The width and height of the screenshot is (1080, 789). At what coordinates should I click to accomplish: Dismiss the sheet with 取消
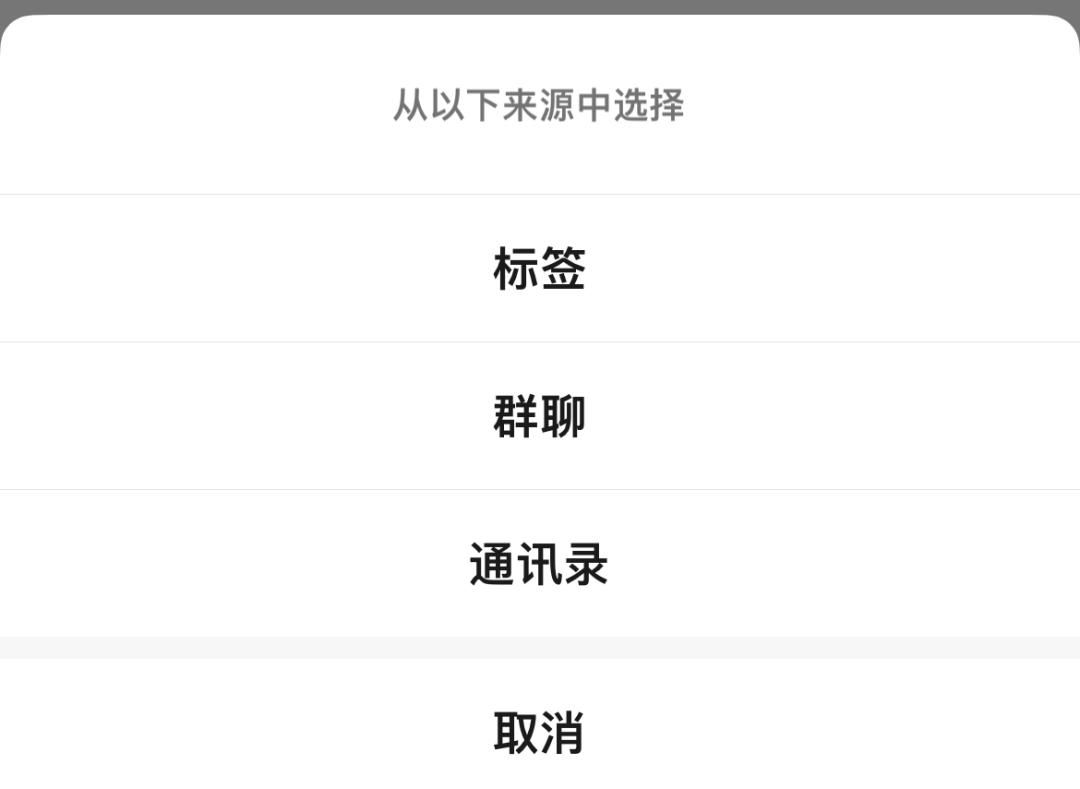pos(539,732)
